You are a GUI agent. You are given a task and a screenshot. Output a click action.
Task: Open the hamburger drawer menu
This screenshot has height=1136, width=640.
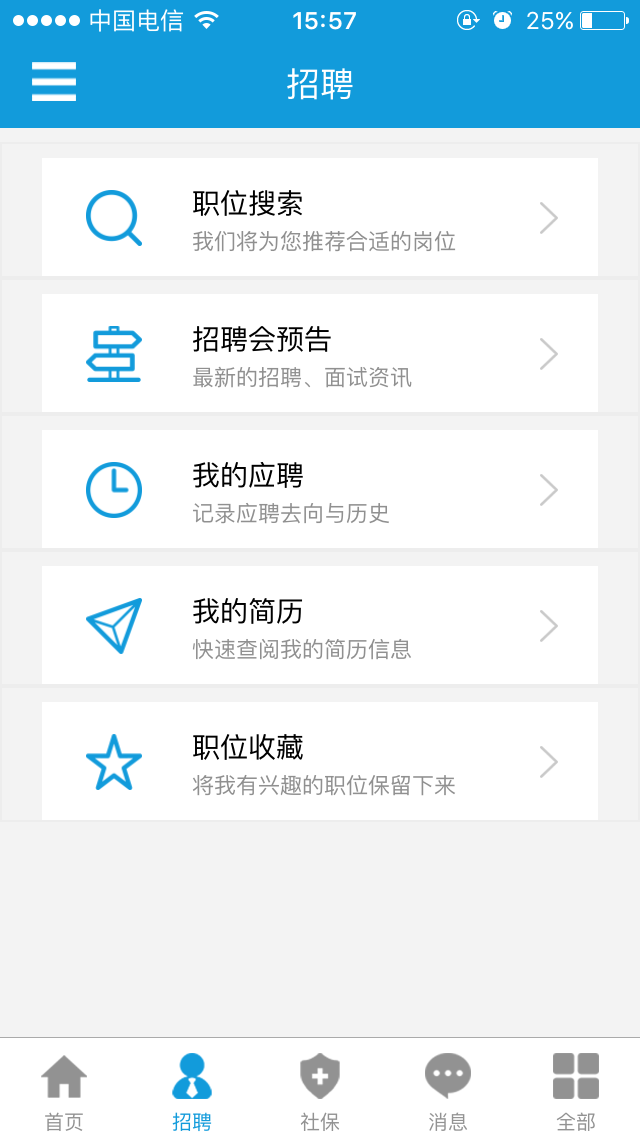[54, 82]
